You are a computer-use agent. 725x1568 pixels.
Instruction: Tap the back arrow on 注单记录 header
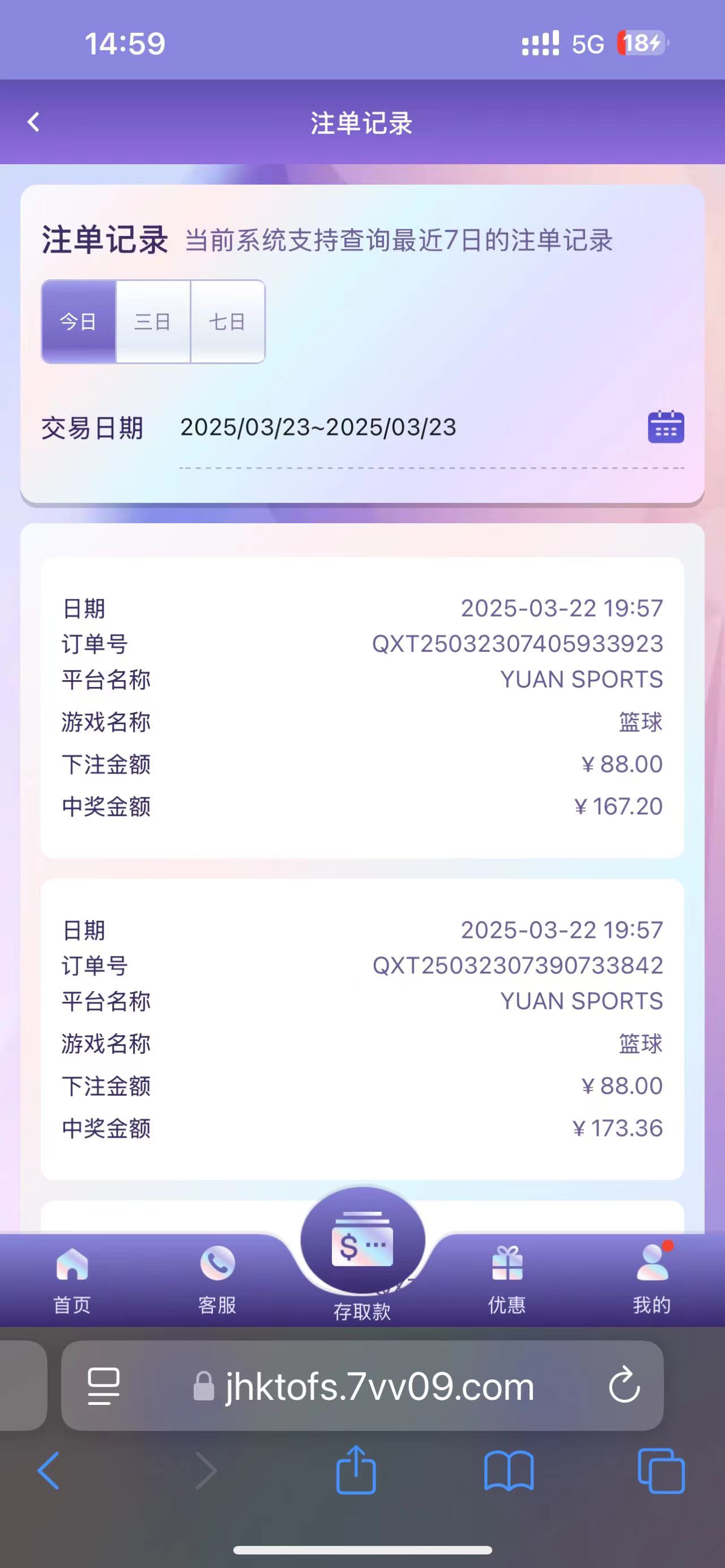pyautogui.click(x=33, y=122)
